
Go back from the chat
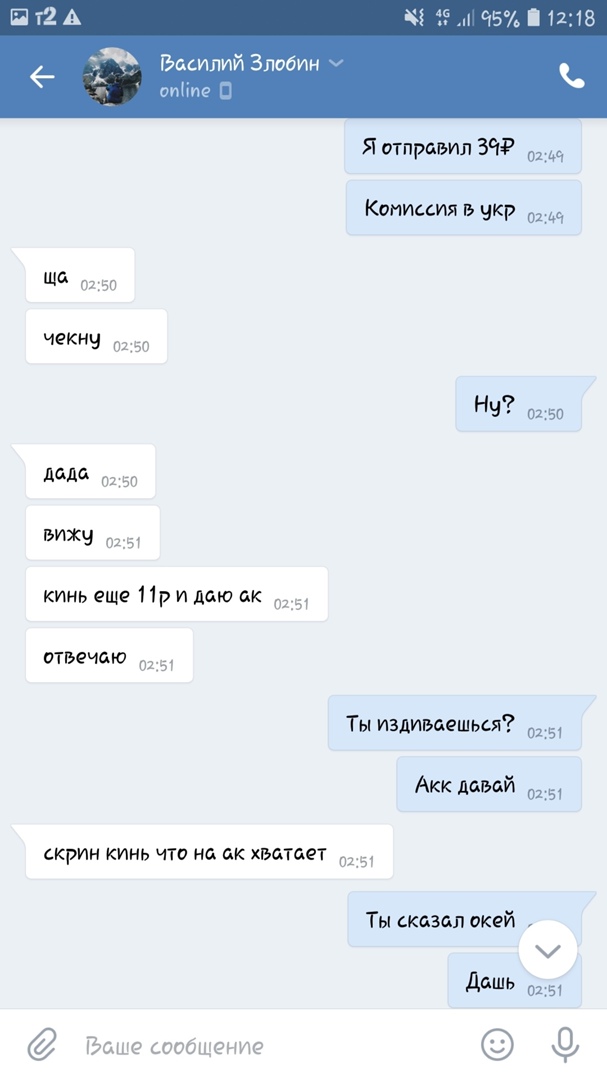(x=41, y=77)
